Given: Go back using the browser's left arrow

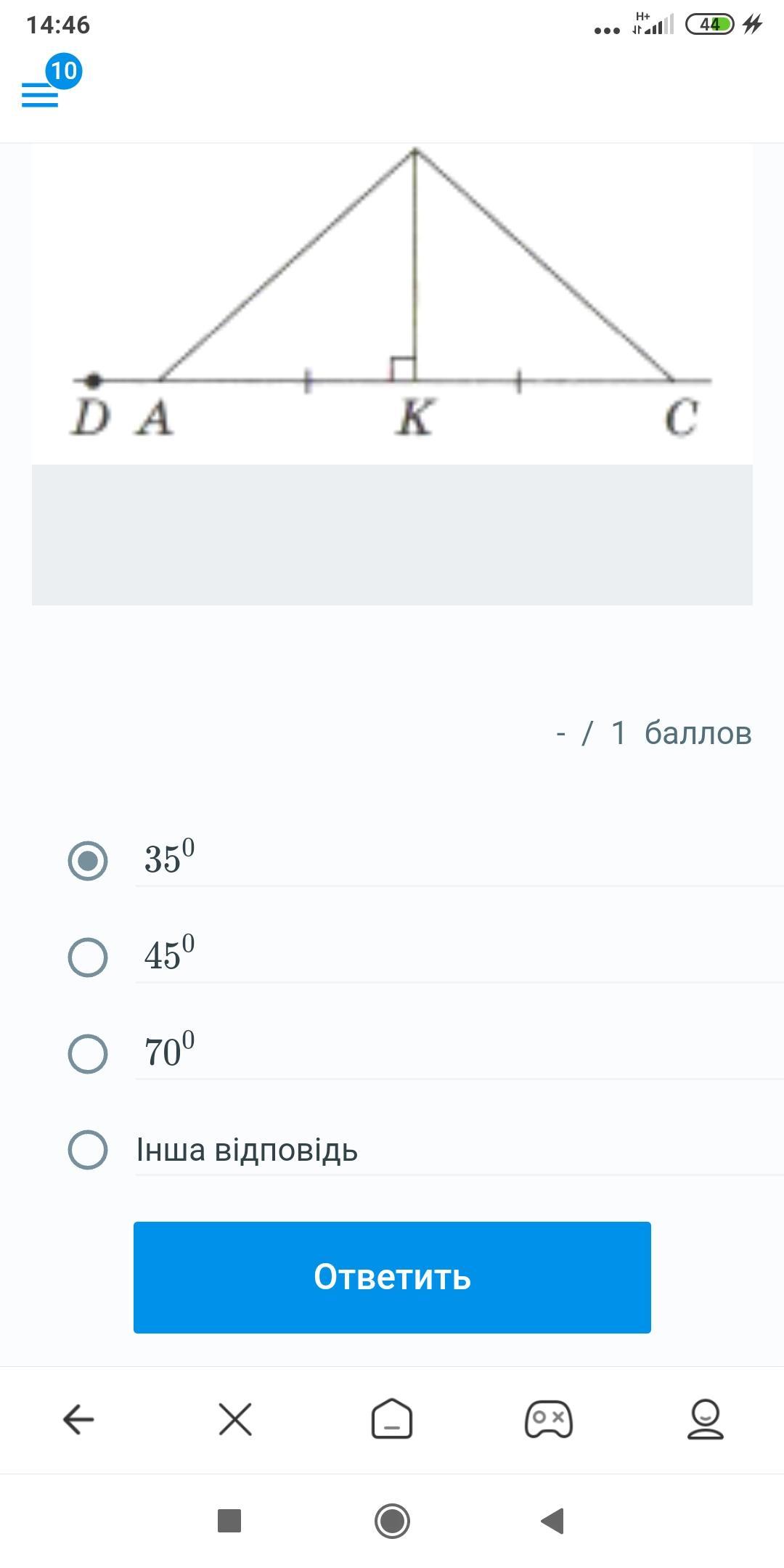Looking at the screenshot, I should tap(78, 1419).
